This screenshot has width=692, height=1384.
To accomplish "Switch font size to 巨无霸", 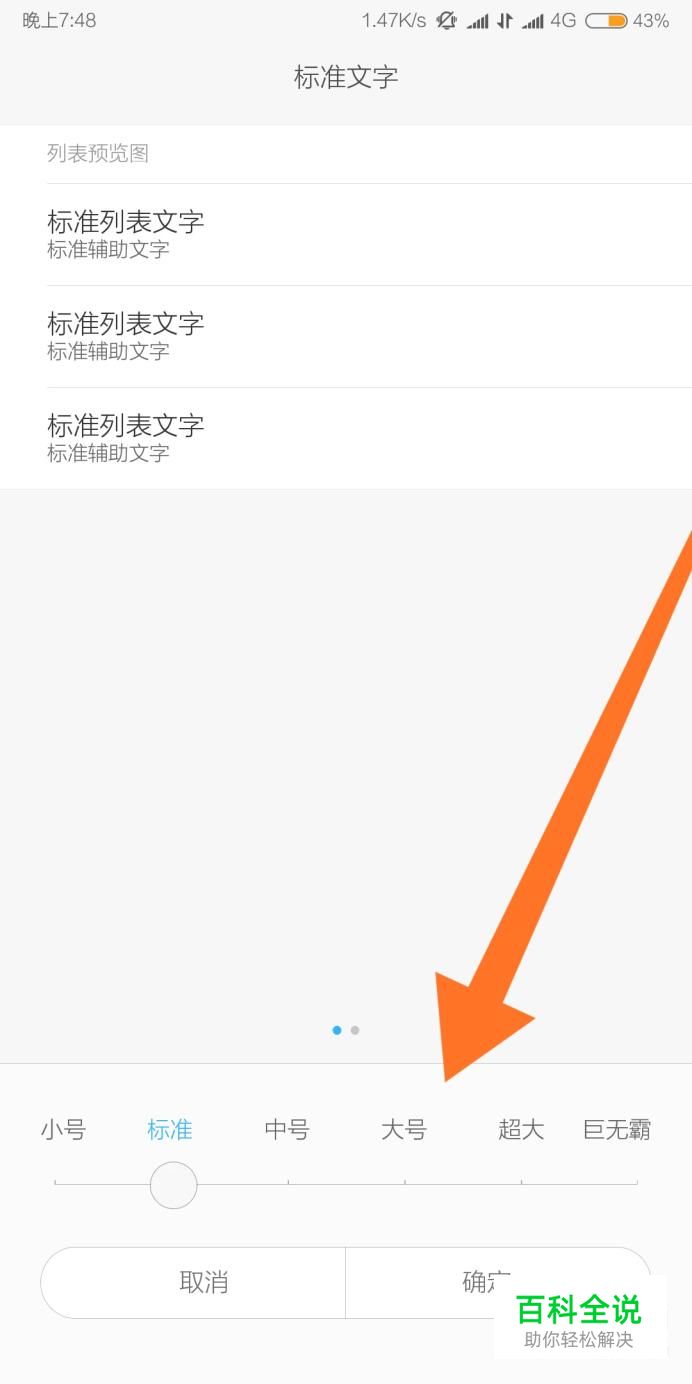I will (x=617, y=1130).
